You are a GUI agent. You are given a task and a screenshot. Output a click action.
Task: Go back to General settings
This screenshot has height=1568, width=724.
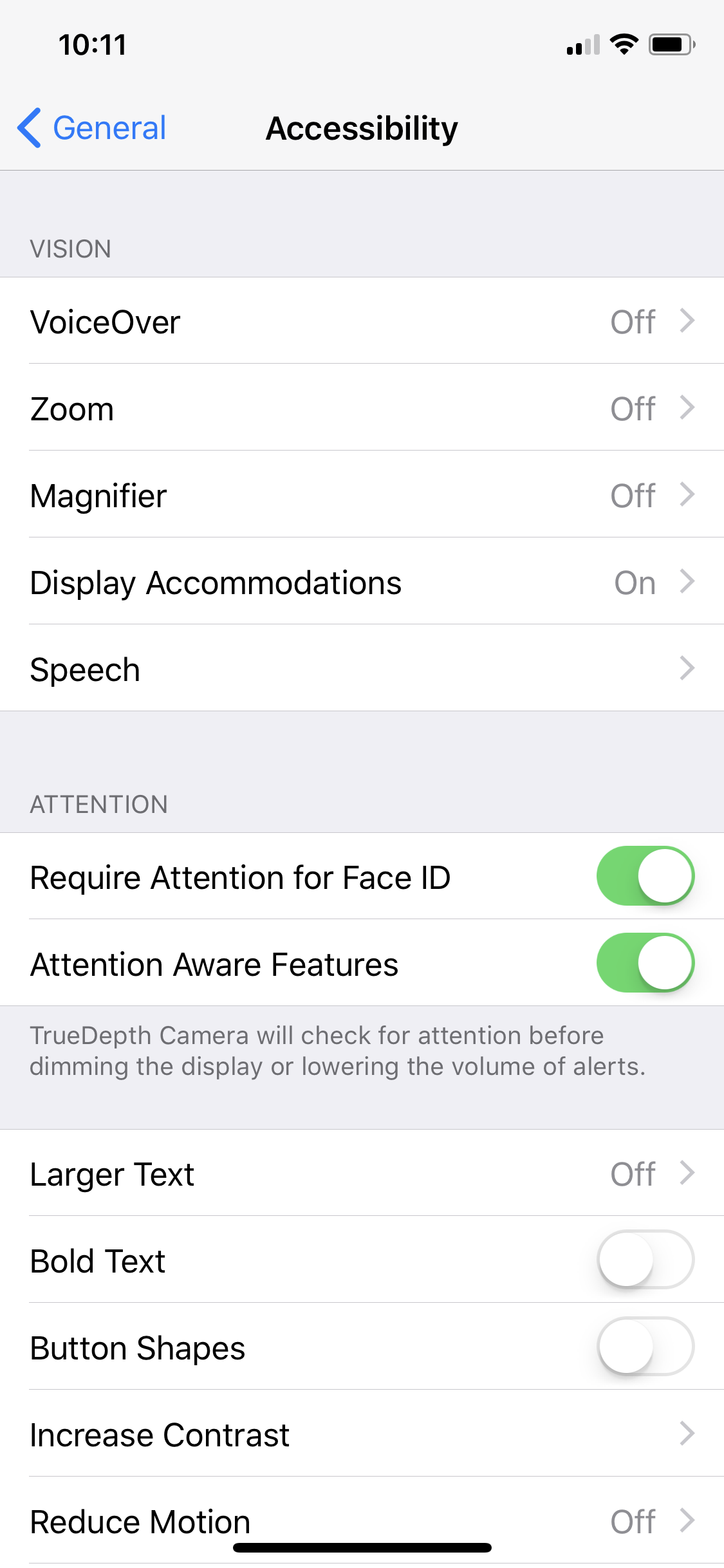(x=91, y=127)
